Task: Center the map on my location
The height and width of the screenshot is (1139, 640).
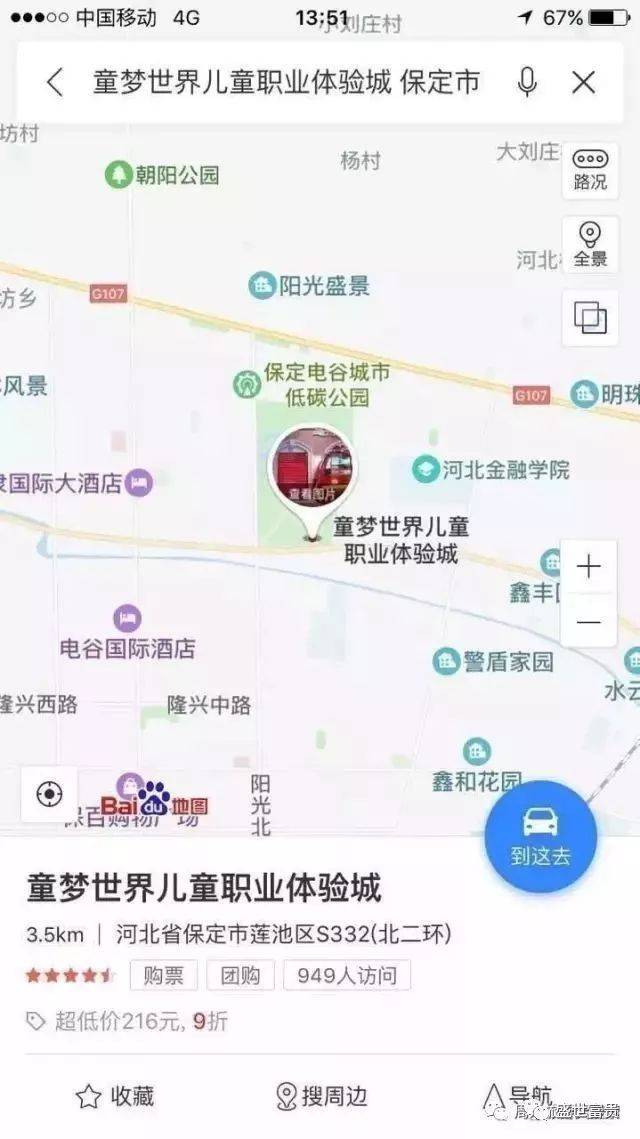Action: (49, 794)
